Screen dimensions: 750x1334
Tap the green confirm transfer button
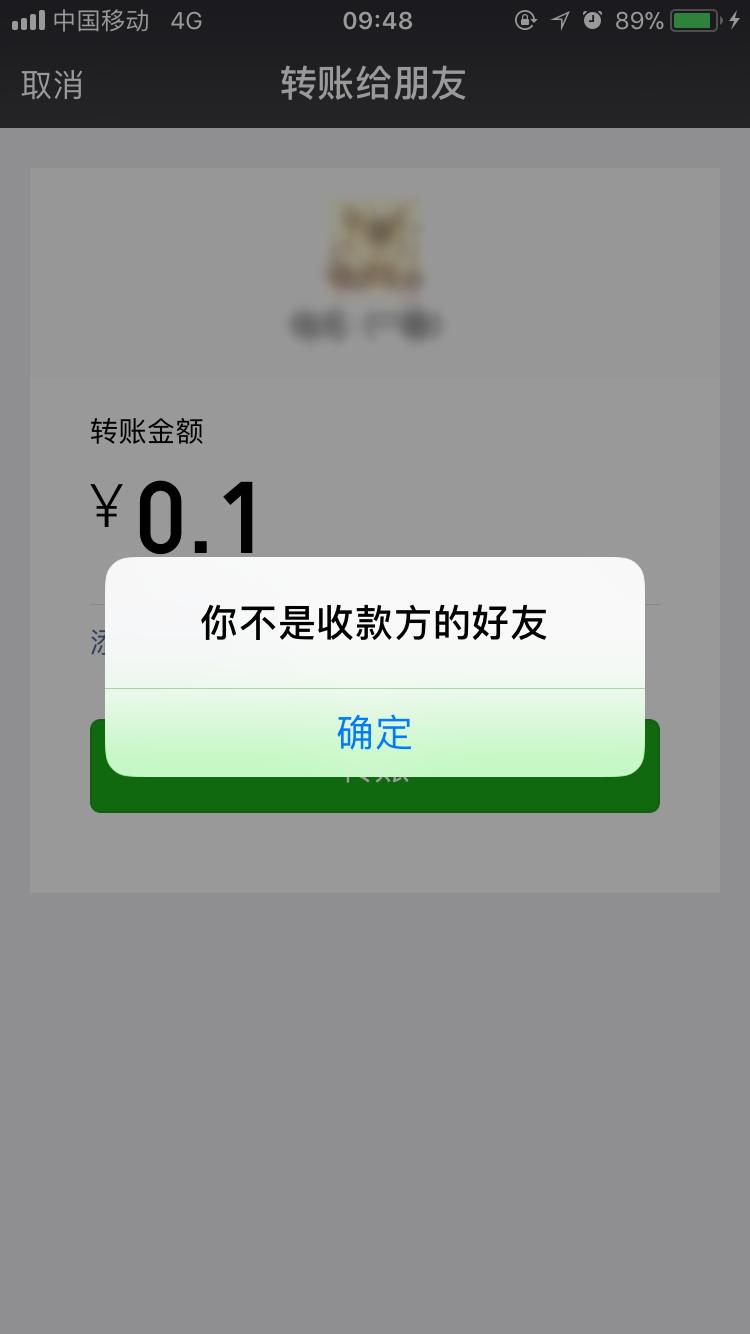tap(374, 767)
